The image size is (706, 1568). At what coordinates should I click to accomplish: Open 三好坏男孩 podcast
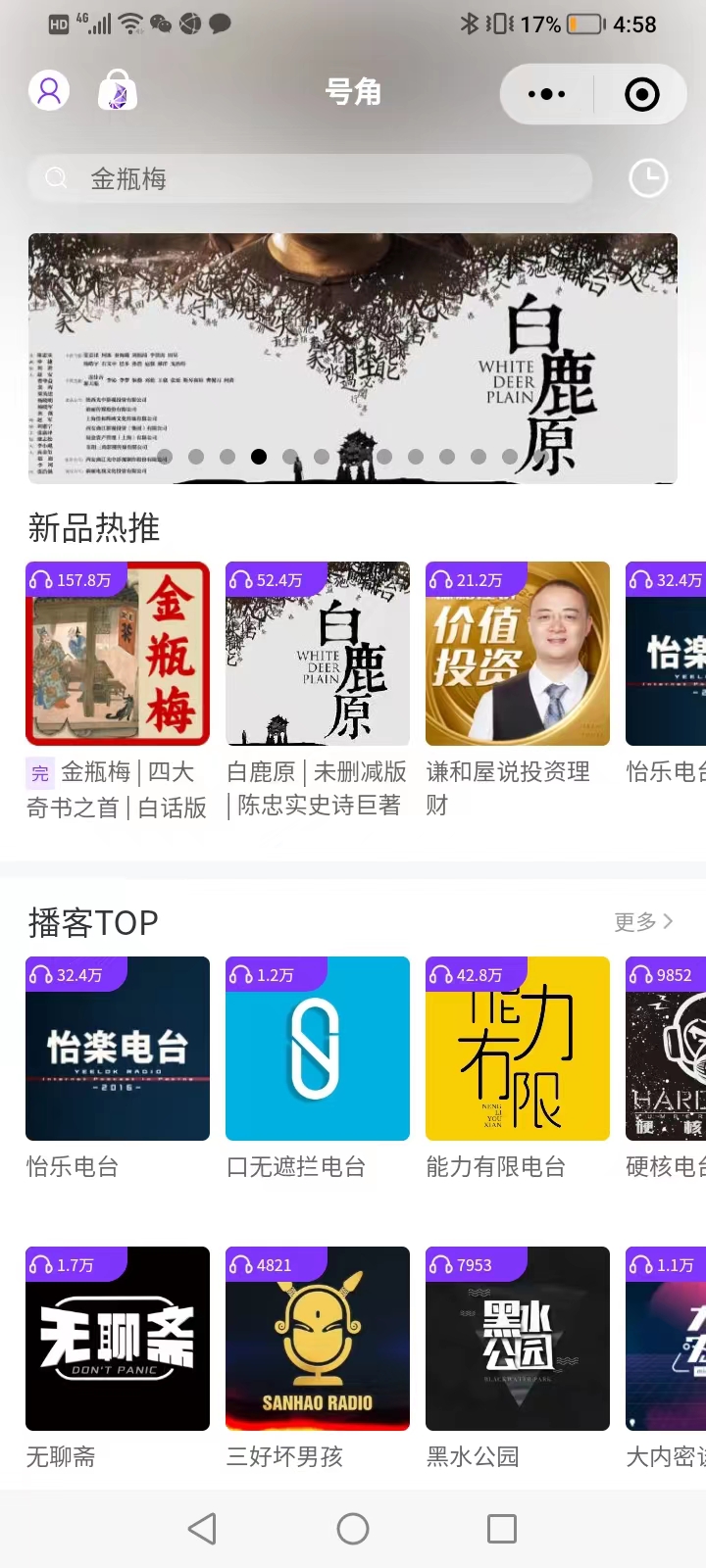[318, 1339]
